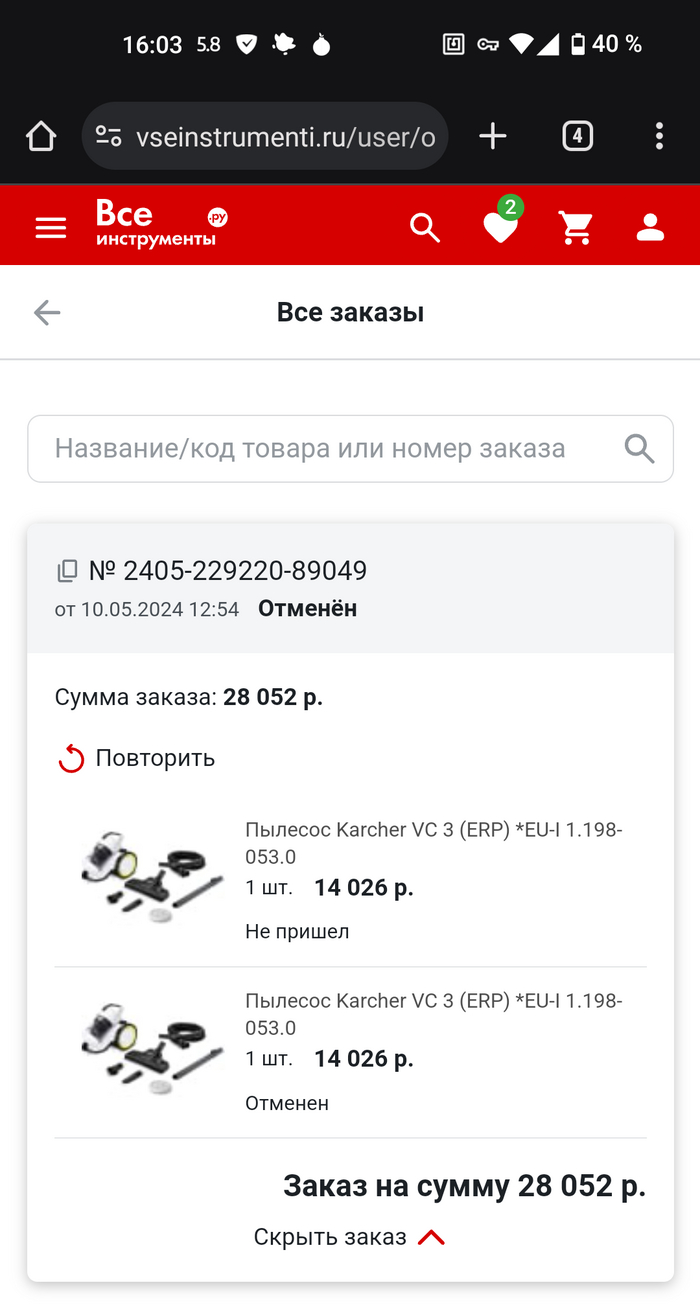Screen dimensions: 700x1309
Task: Open a new browser tab
Action: pyautogui.click(x=493, y=136)
